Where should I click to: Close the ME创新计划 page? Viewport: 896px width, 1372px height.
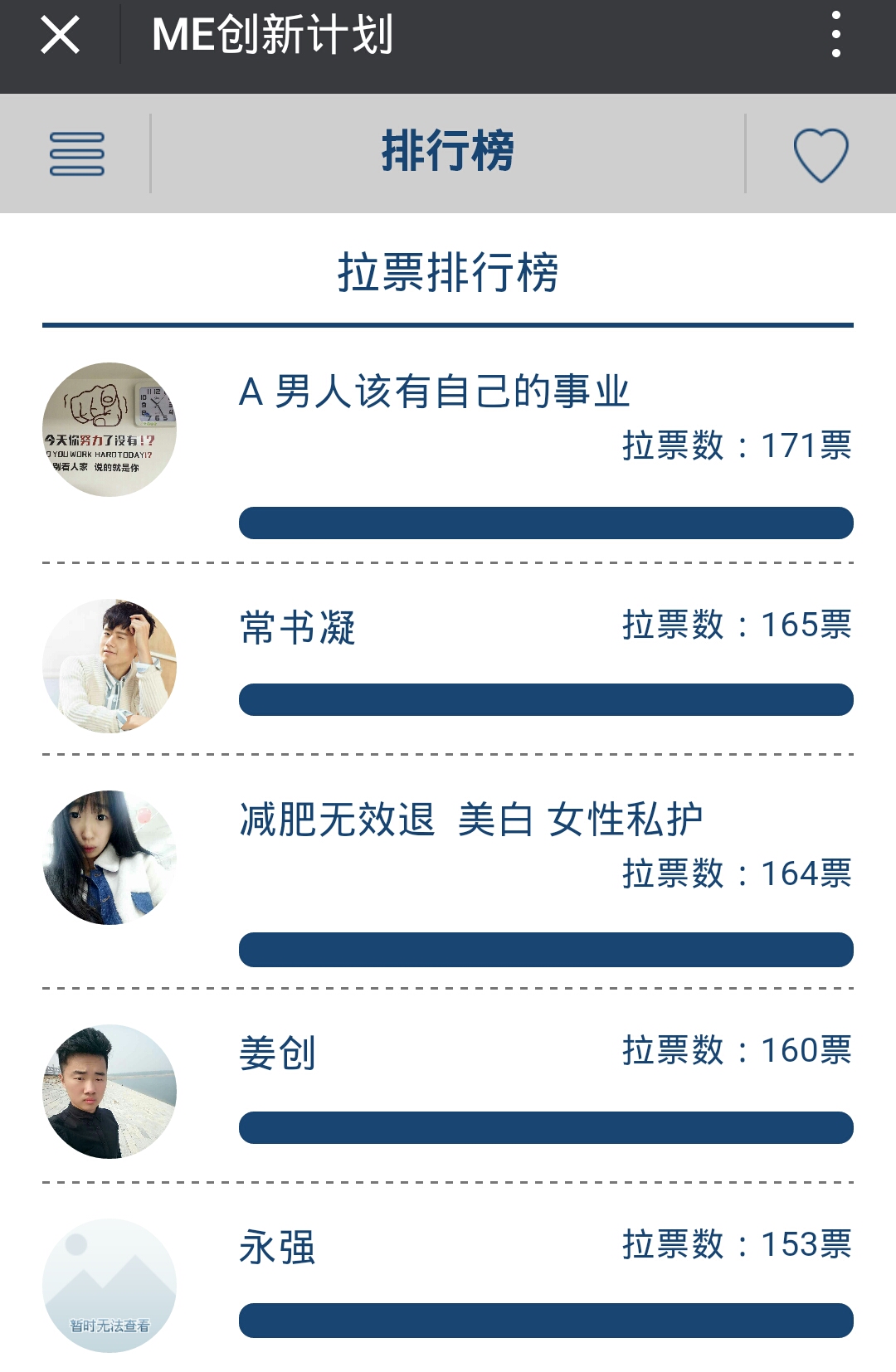60,35
